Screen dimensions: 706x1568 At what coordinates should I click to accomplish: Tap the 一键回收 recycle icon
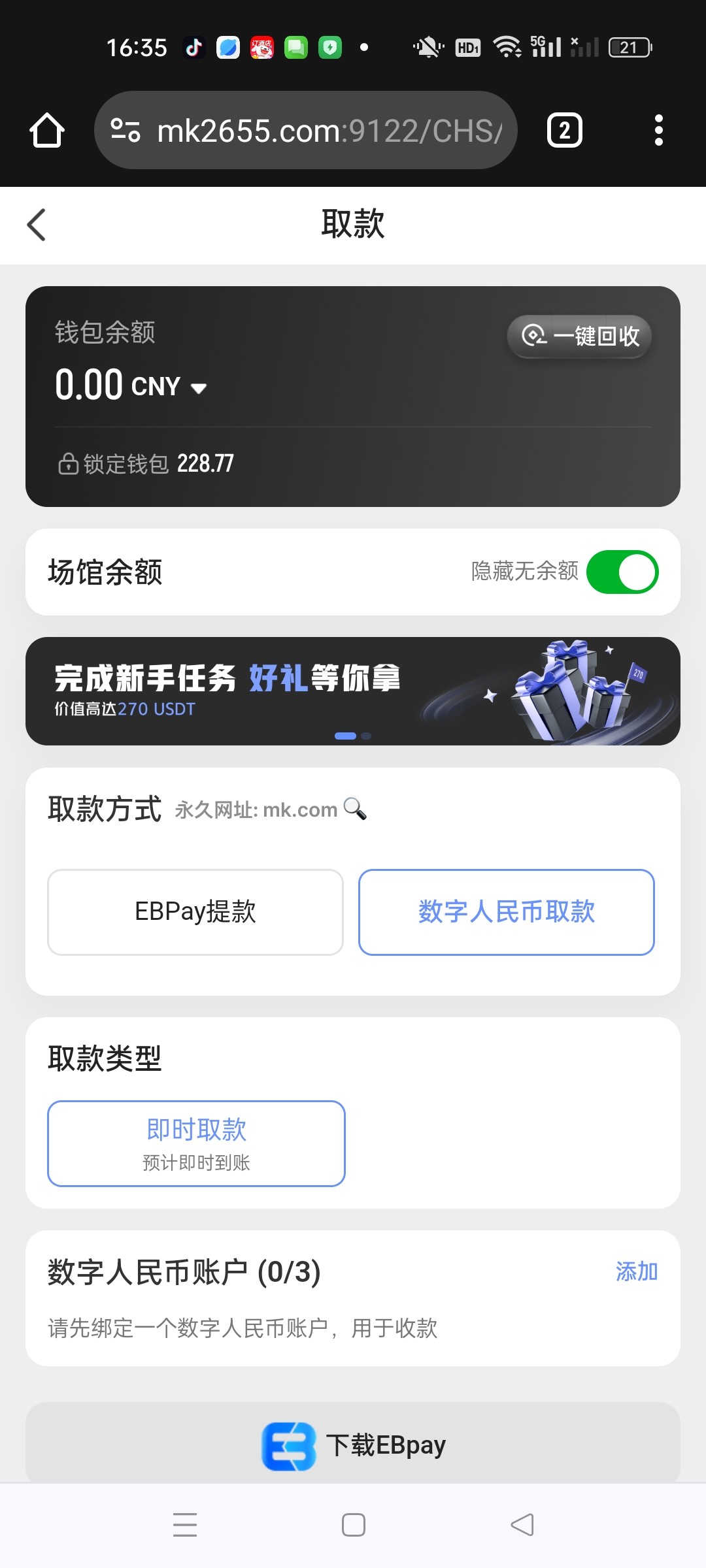click(533, 336)
